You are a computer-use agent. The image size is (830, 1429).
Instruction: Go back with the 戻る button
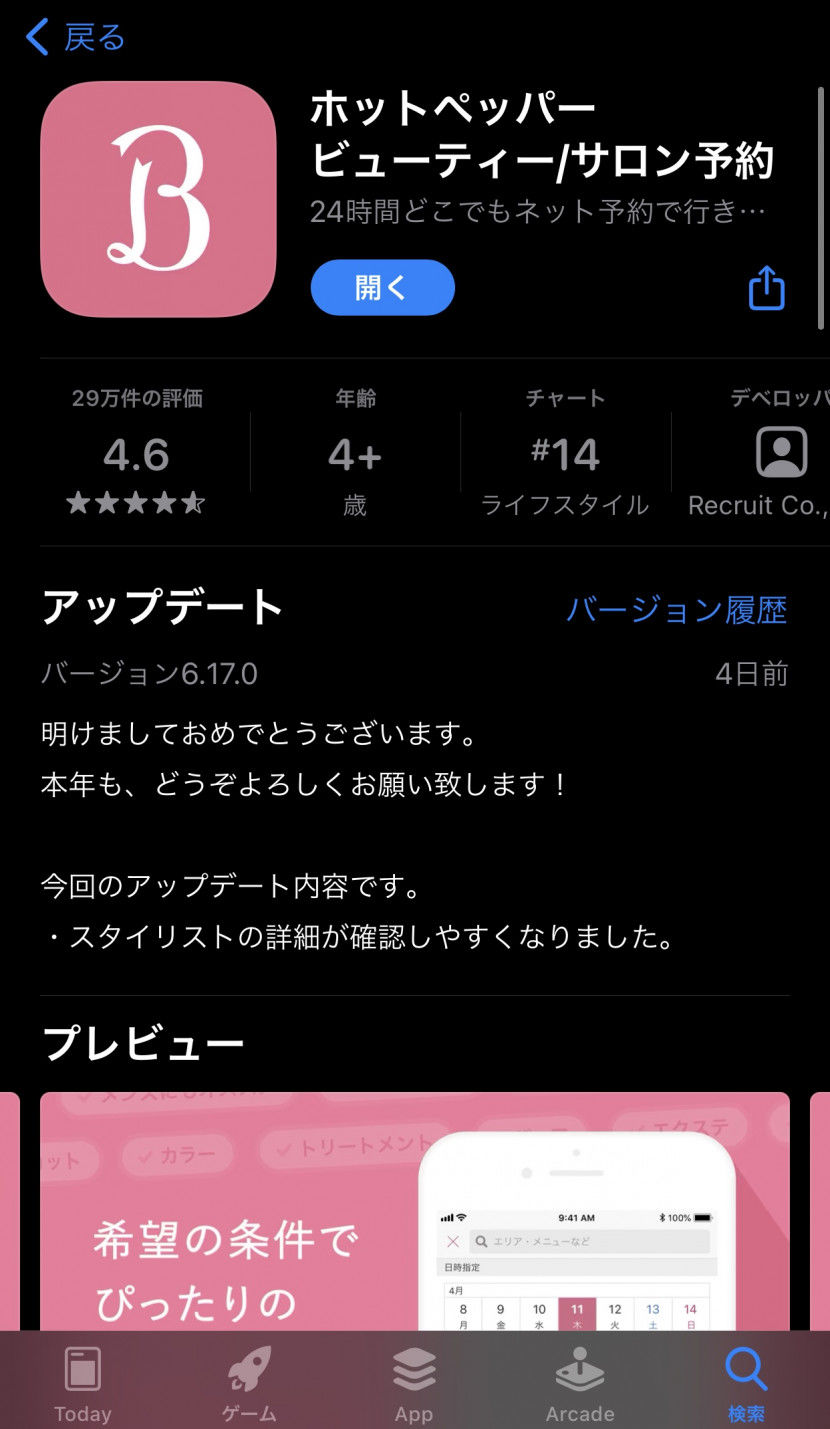click(76, 38)
